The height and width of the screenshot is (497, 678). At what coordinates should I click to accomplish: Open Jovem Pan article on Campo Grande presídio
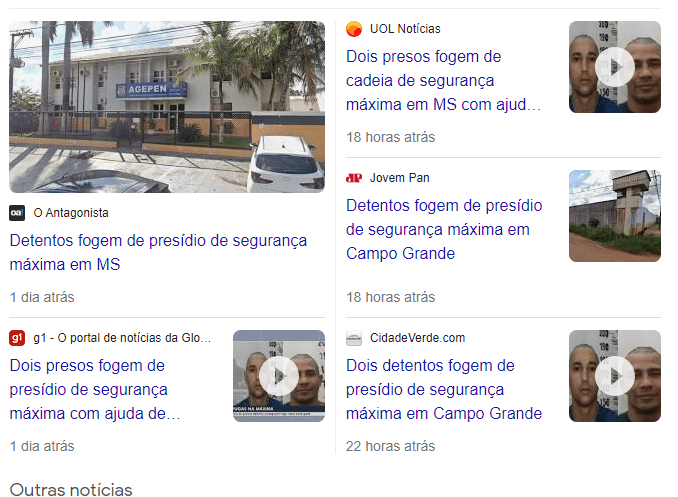pos(444,229)
